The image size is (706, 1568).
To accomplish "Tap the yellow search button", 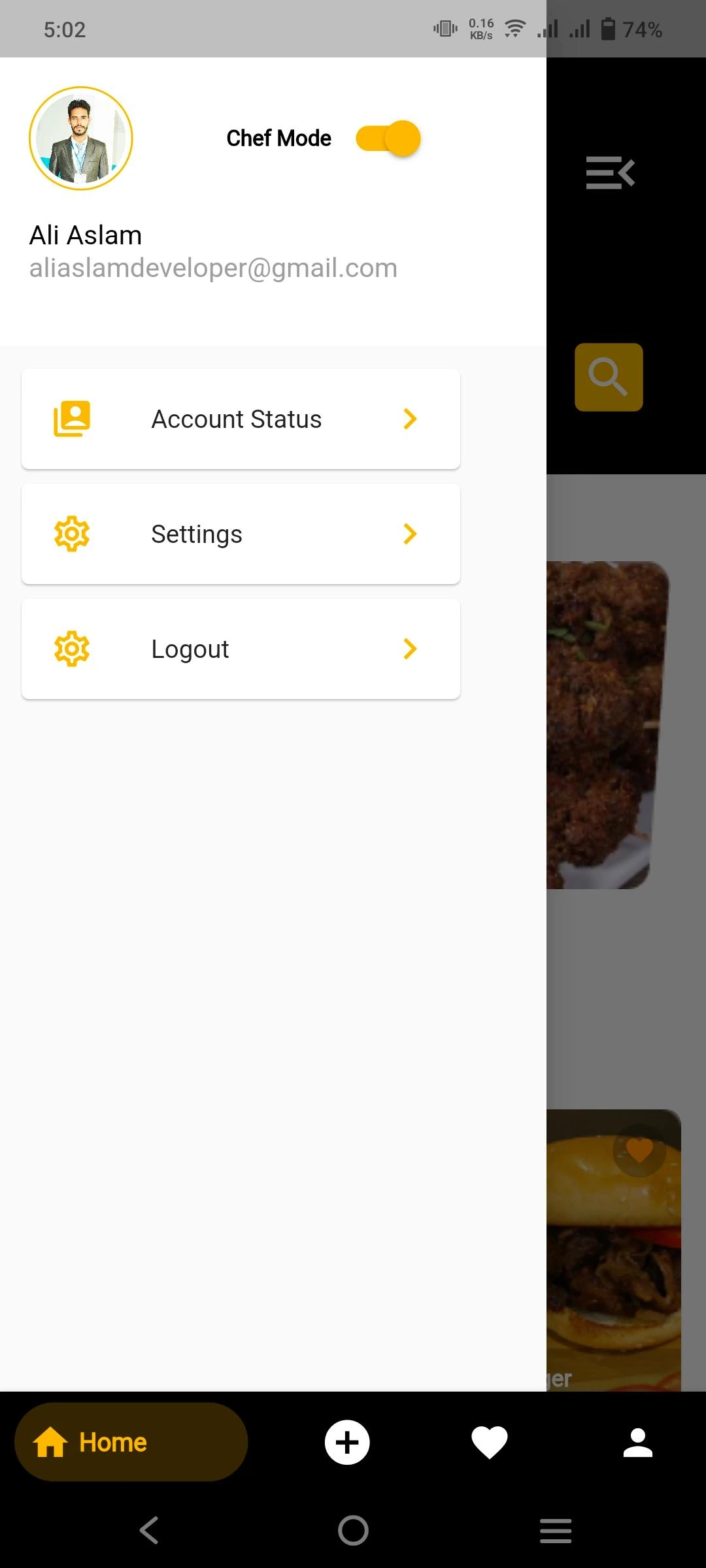I will pyautogui.click(x=609, y=377).
